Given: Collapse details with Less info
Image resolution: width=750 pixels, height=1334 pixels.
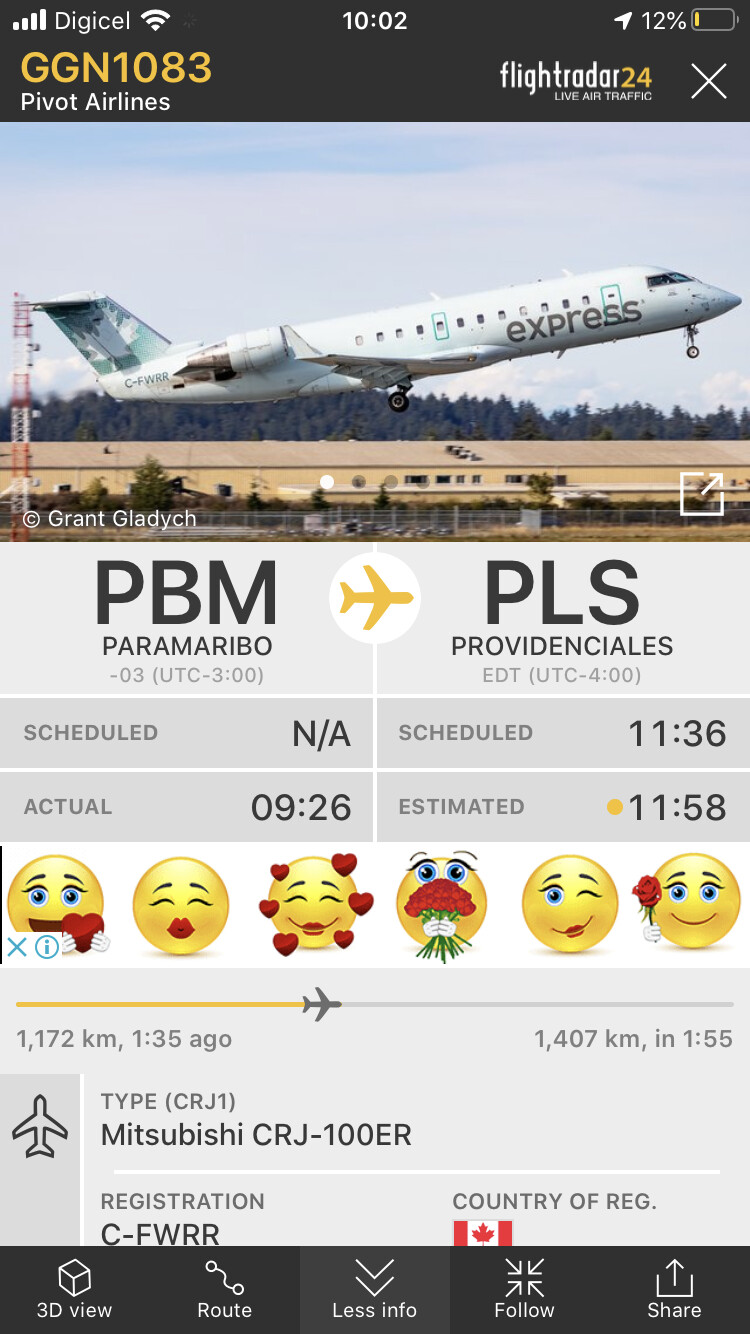Looking at the screenshot, I should pos(374,1290).
